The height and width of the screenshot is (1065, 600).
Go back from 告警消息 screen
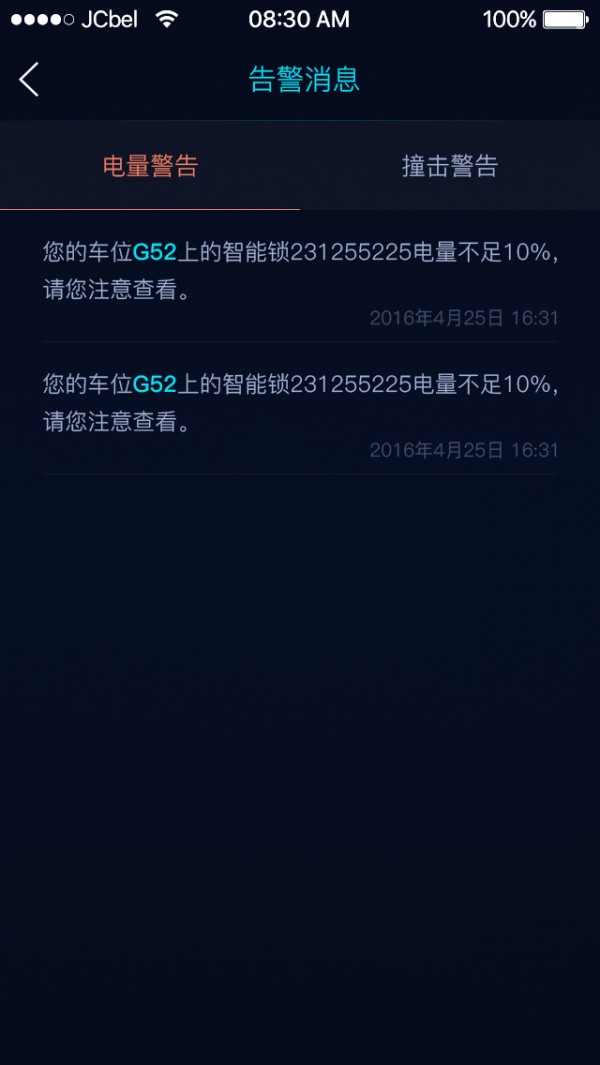pos(29,80)
